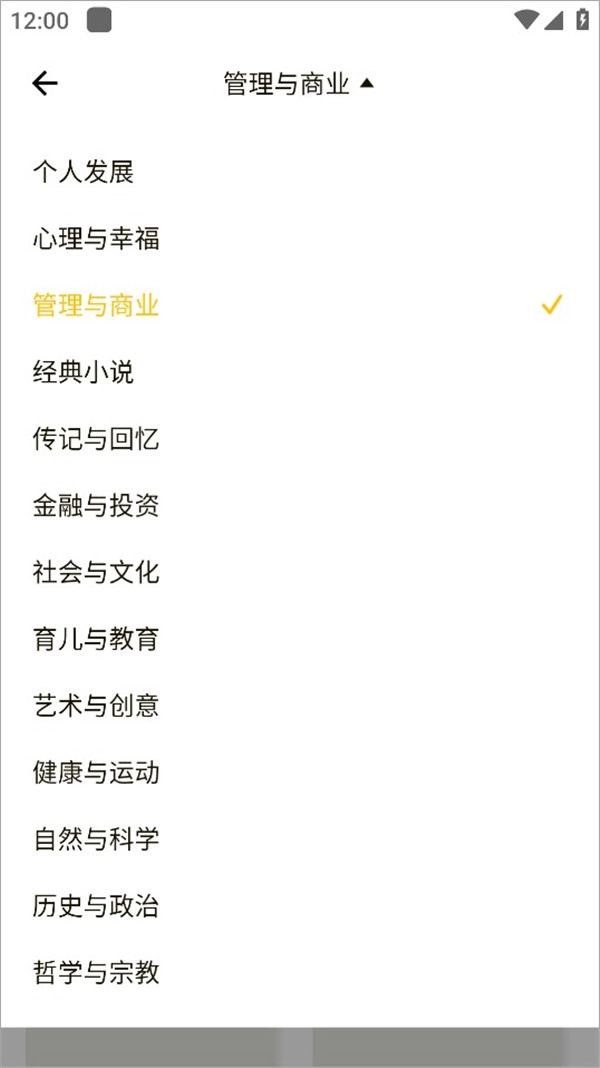The width and height of the screenshot is (600, 1068).
Task: Choose 育儿与教育 from the list
Action: [96, 639]
